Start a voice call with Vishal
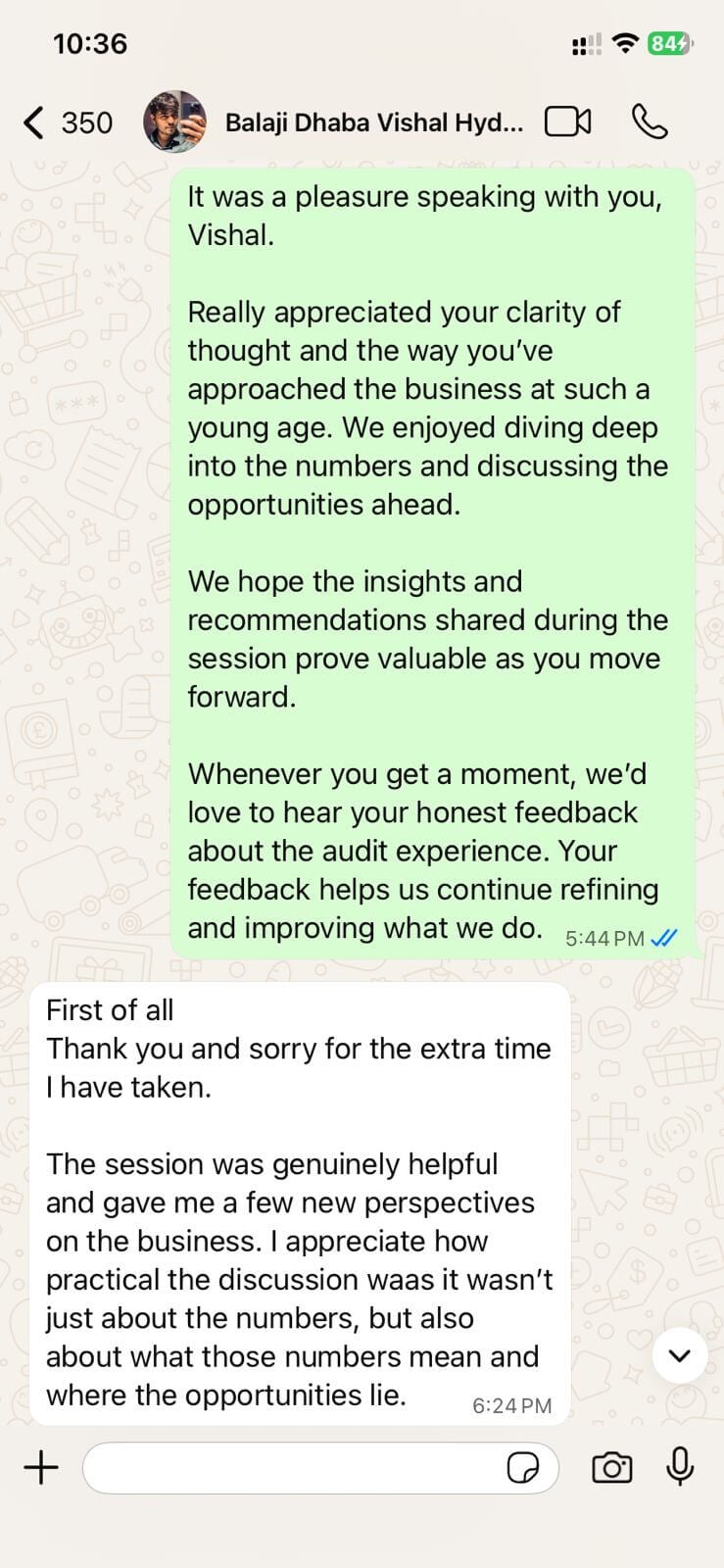 coord(650,122)
